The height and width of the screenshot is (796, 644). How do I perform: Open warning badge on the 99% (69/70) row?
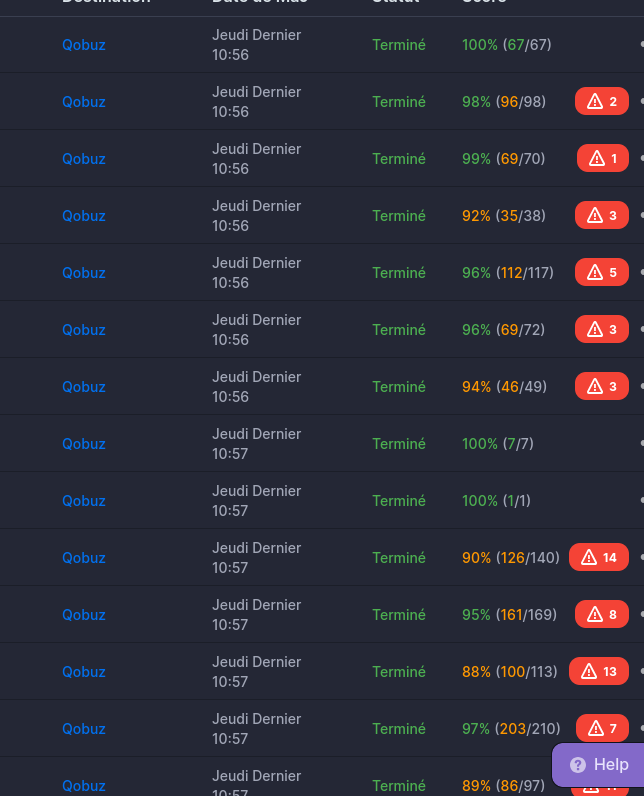pyautogui.click(x=603, y=158)
